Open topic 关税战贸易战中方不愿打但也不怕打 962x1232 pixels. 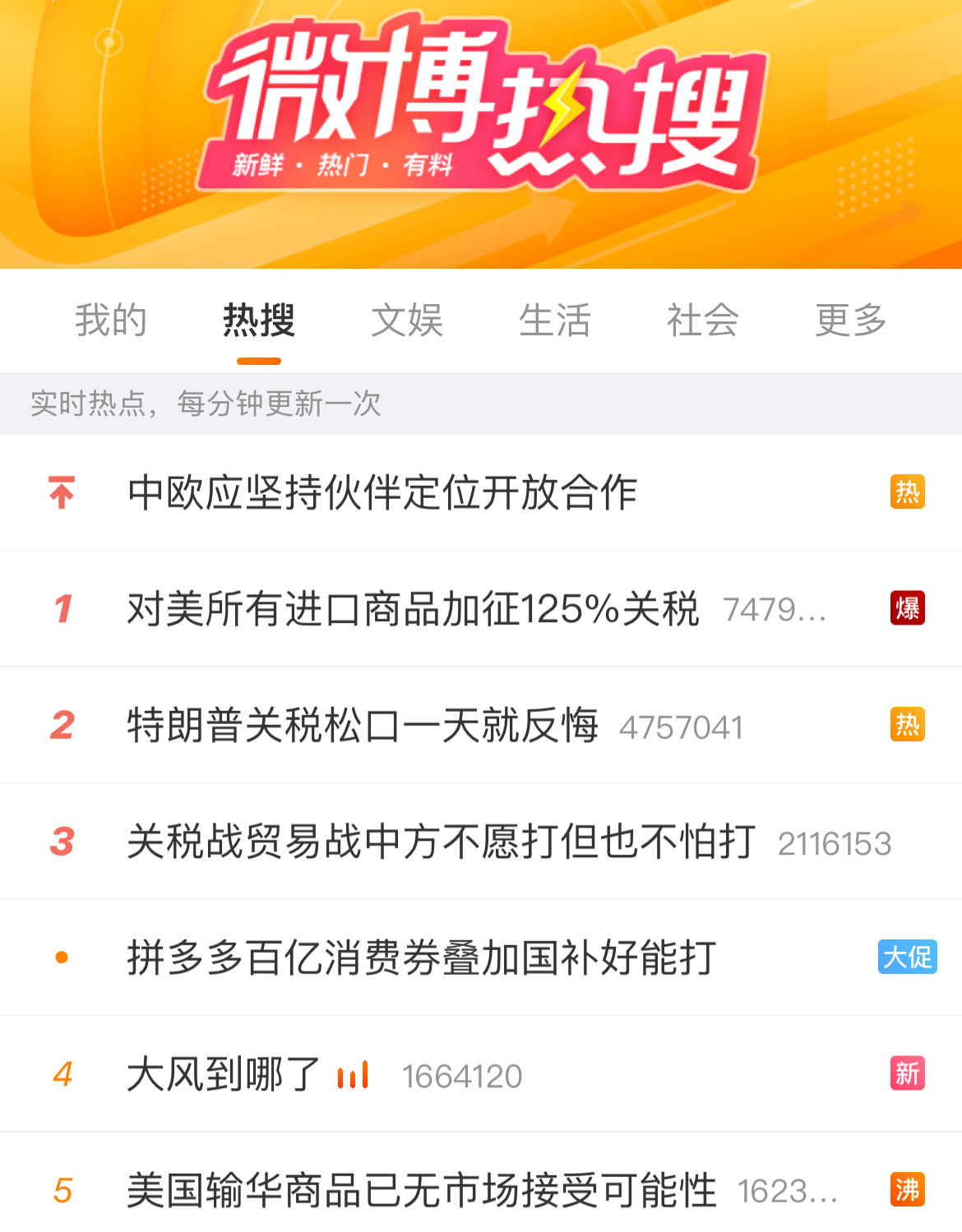point(441,842)
